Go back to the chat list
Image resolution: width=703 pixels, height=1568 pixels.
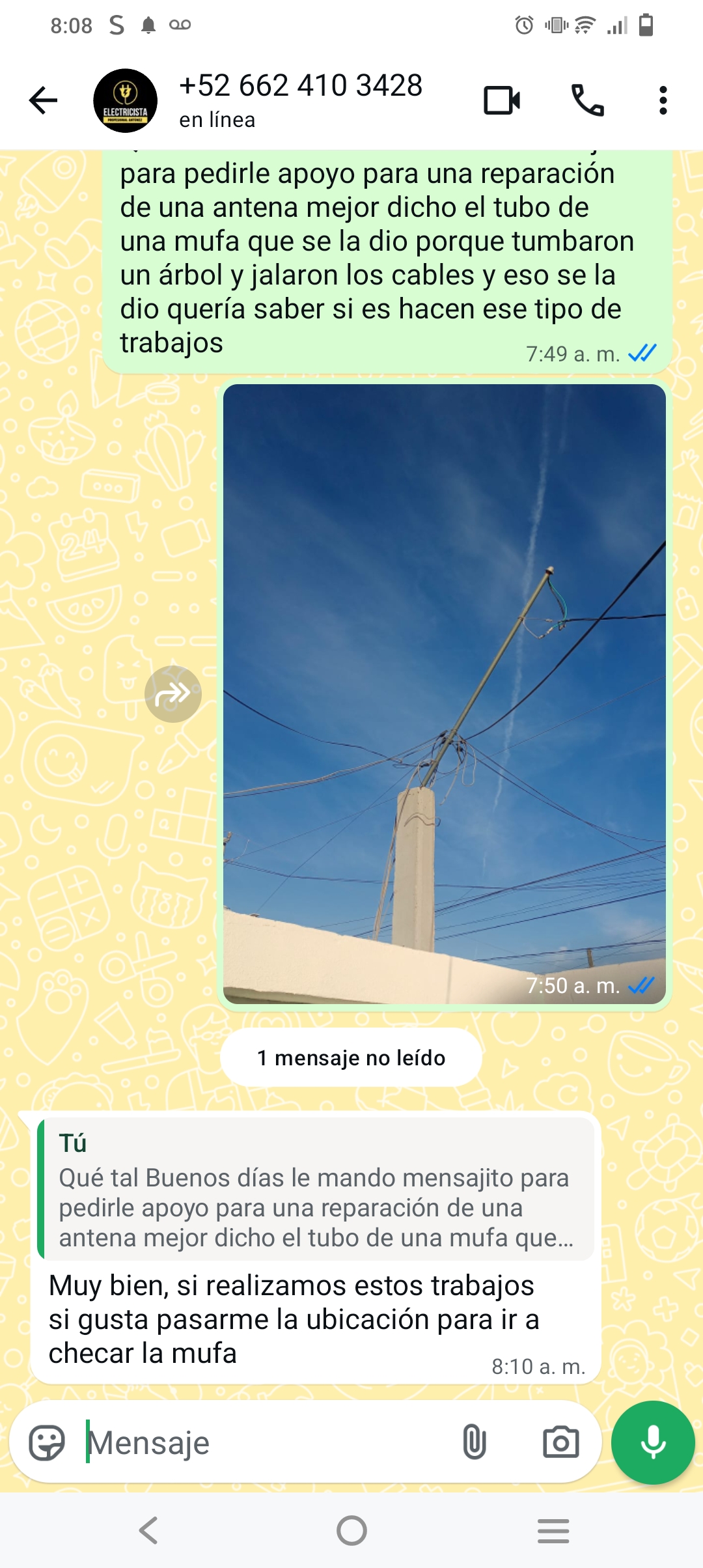(x=44, y=100)
